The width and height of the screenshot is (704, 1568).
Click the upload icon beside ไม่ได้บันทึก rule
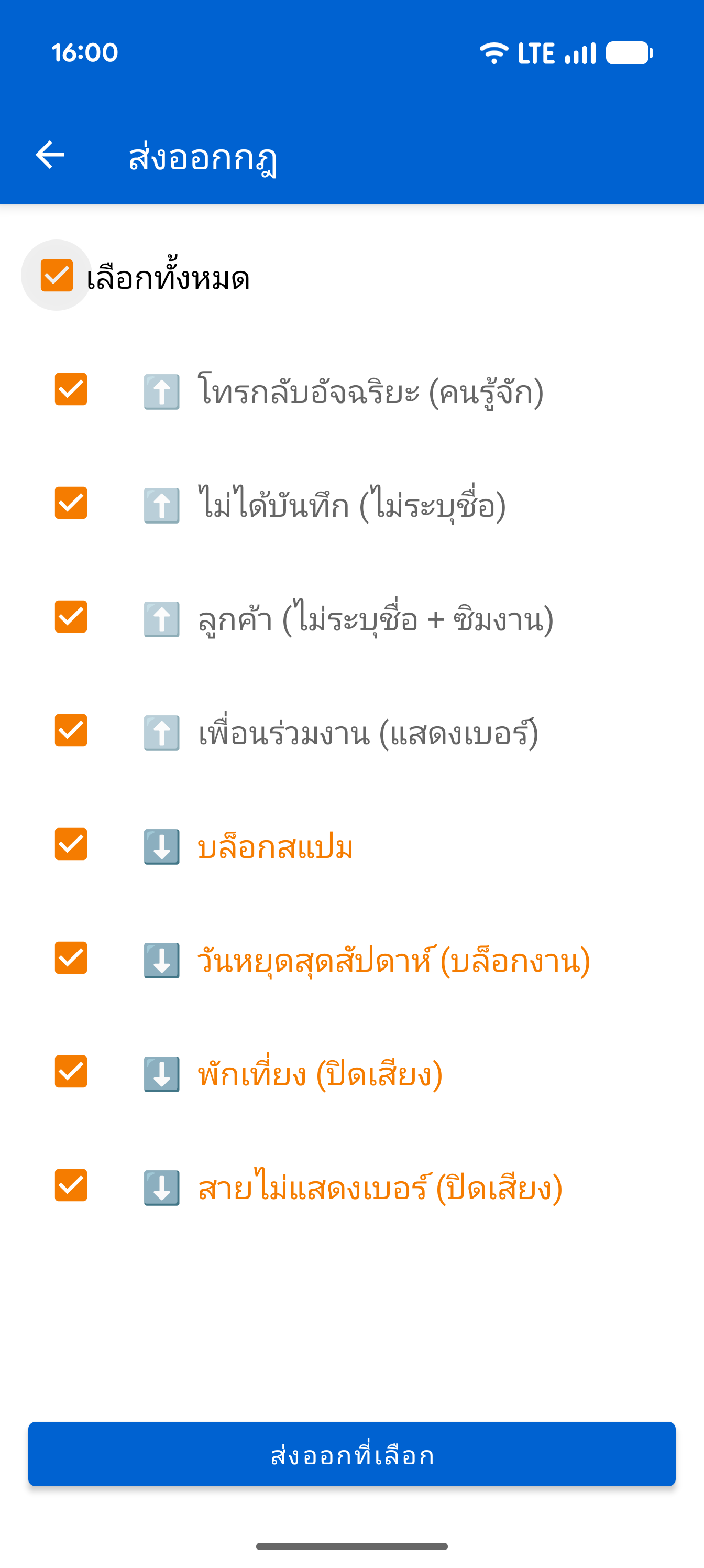(161, 505)
